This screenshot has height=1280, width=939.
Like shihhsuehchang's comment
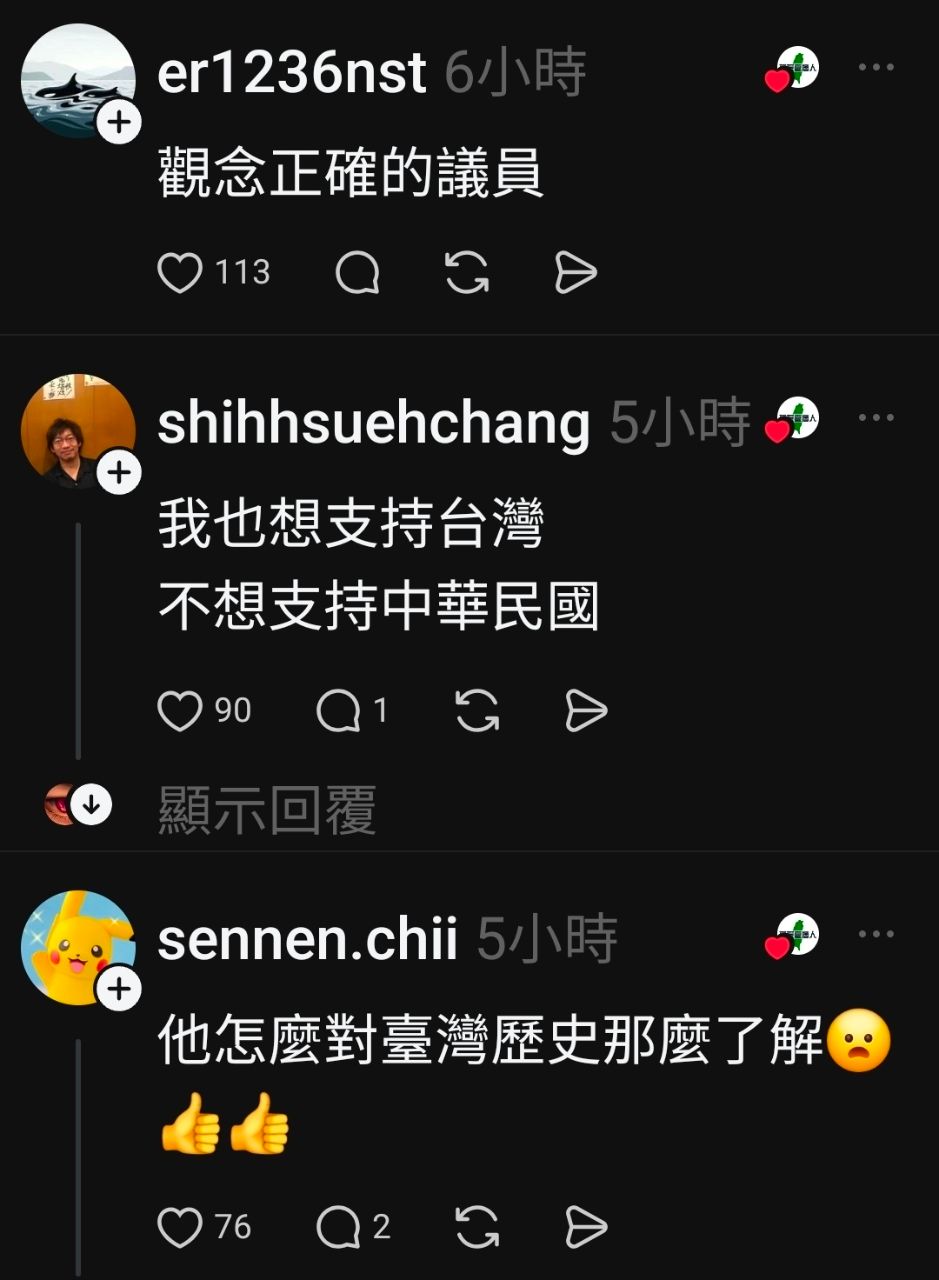[180, 711]
